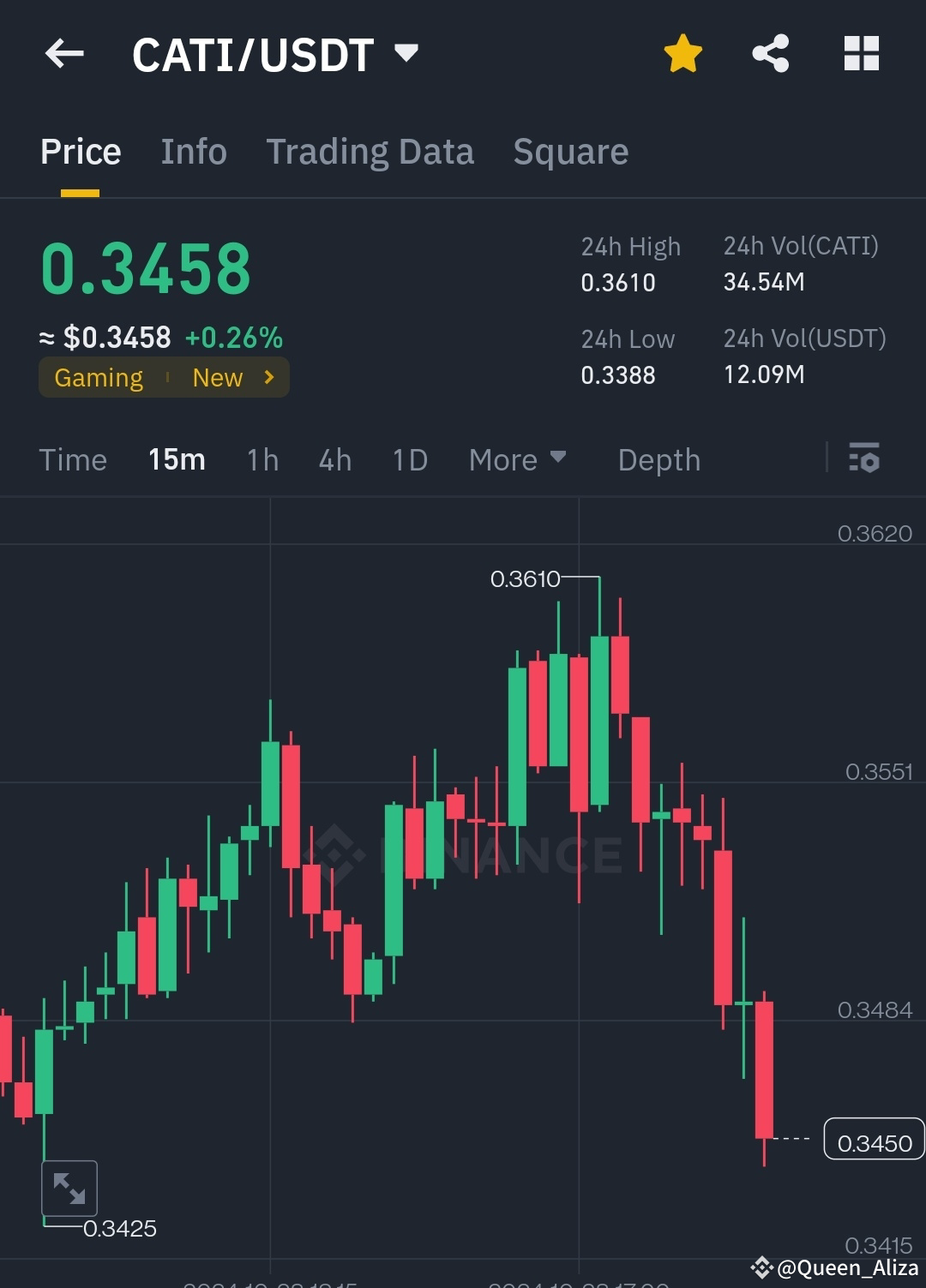Select the 4h interval on the time slider row
The image size is (926, 1288).
tap(334, 460)
